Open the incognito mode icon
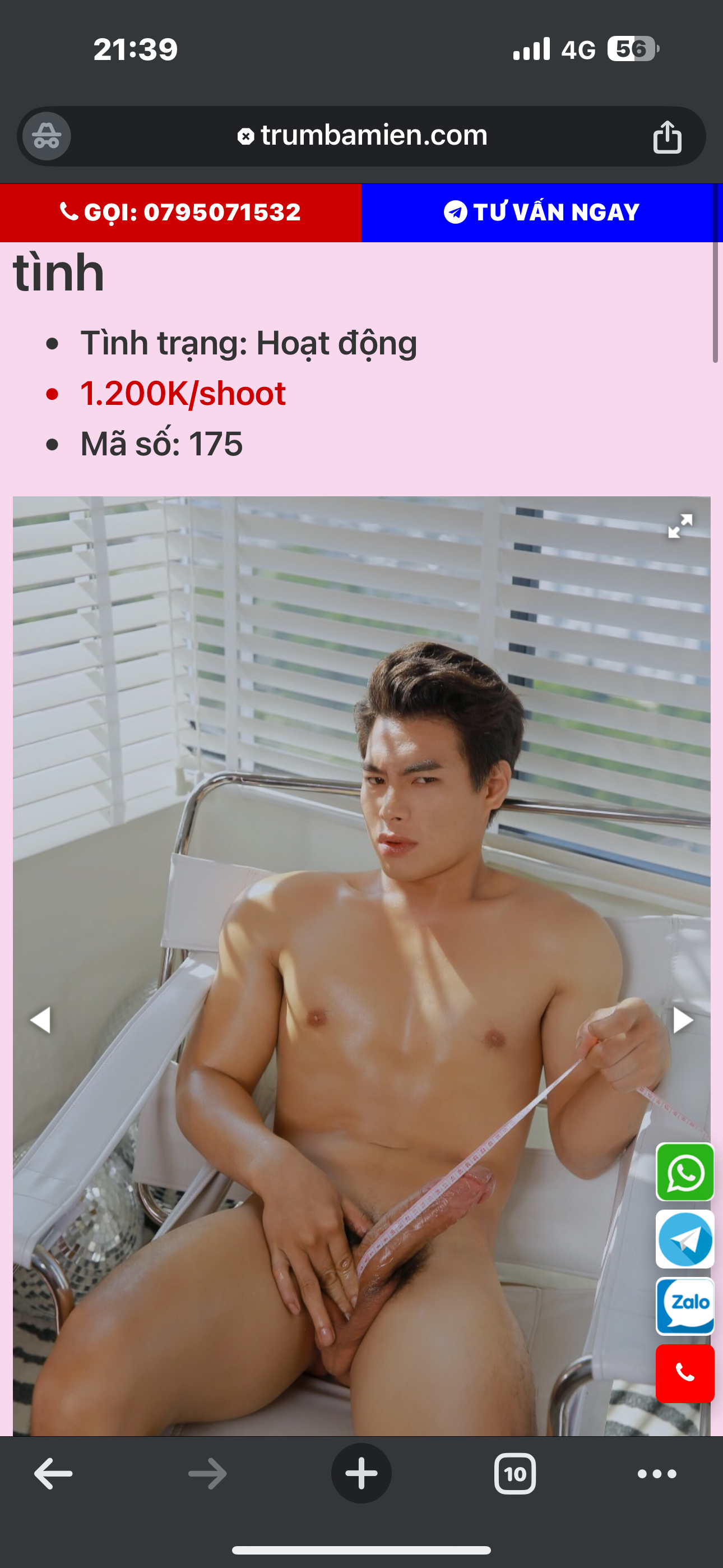This screenshot has height=1568, width=723. (x=47, y=136)
